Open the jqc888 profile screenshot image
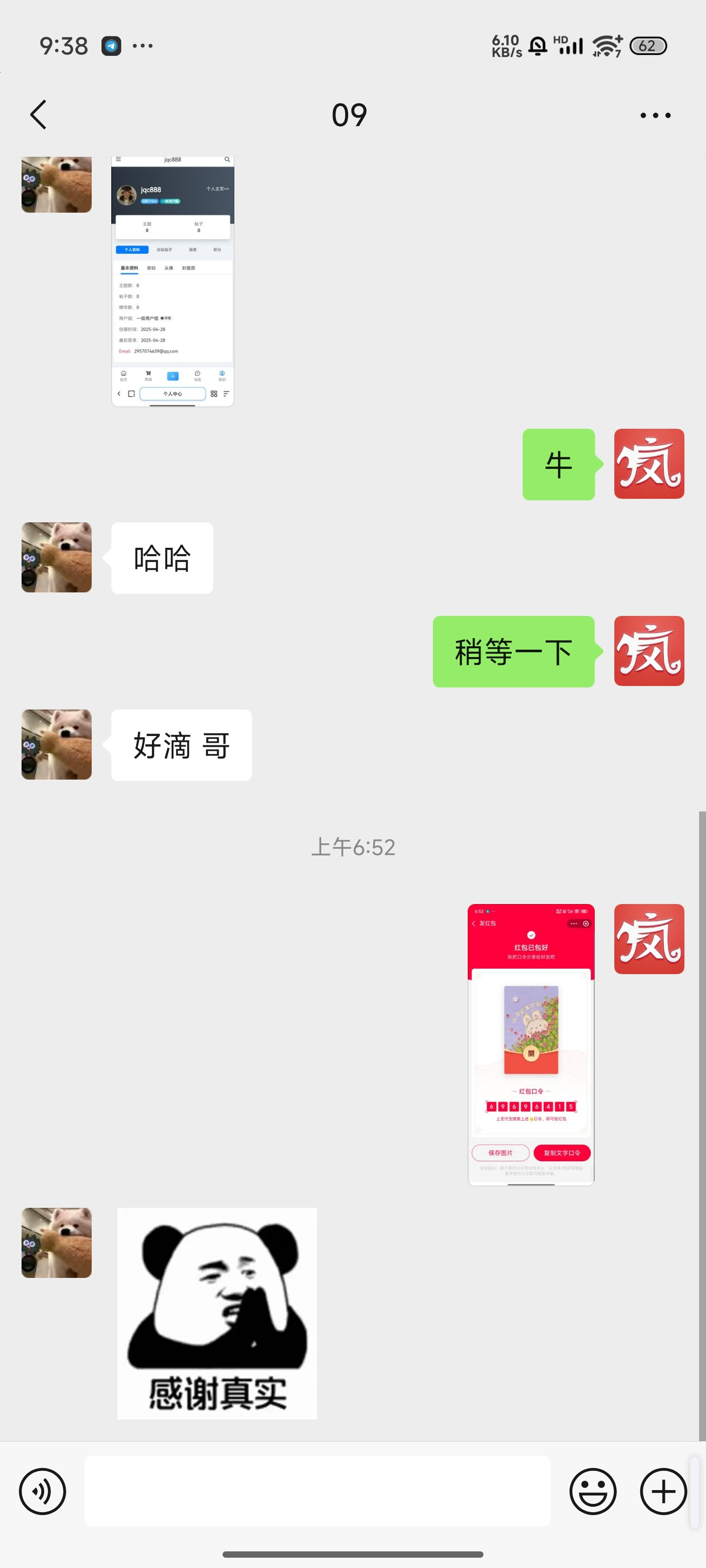706x1568 pixels. click(173, 281)
